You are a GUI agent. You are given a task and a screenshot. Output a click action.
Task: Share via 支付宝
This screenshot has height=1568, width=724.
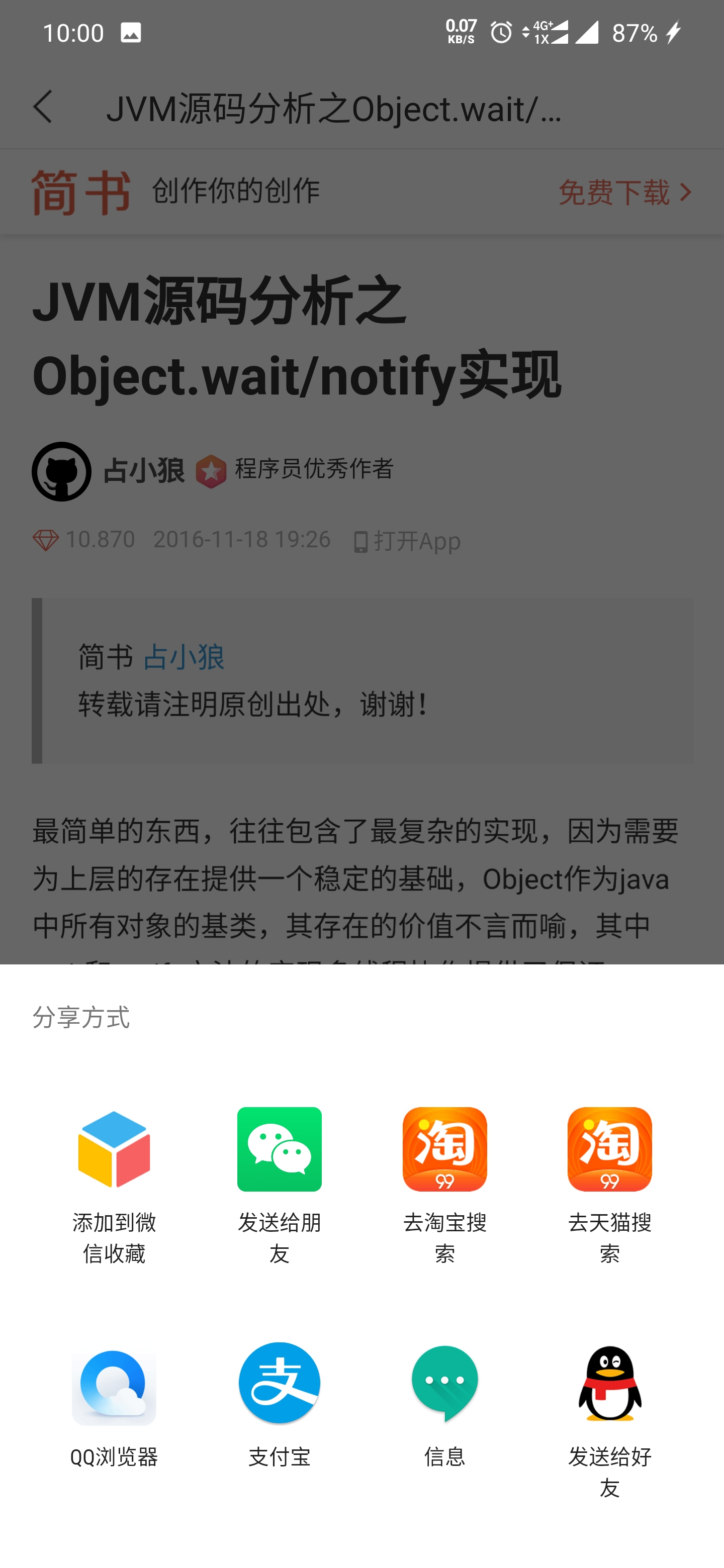[x=280, y=1406]
